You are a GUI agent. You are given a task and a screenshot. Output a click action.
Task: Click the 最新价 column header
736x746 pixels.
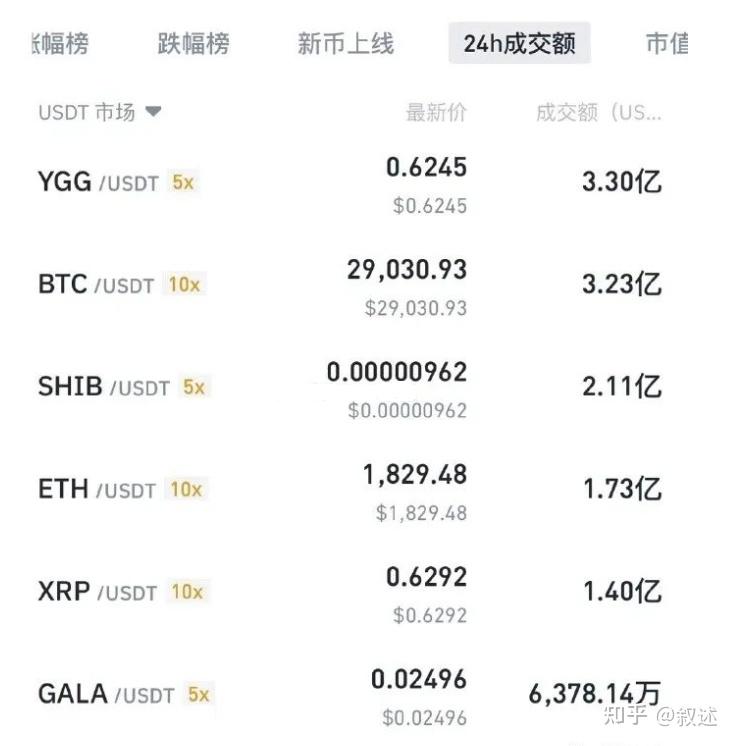[x=437, y=112]
